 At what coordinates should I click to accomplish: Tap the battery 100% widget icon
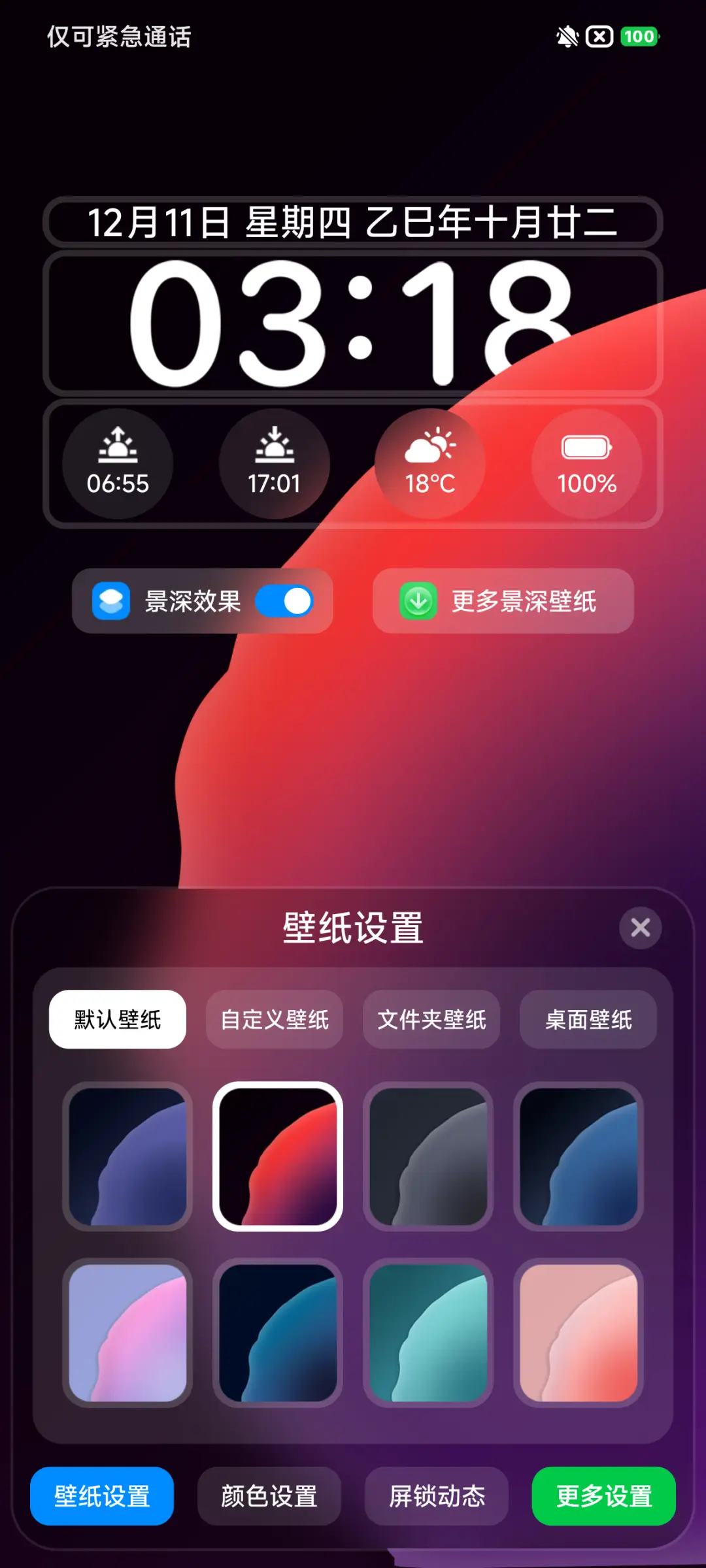click(586, 449)
